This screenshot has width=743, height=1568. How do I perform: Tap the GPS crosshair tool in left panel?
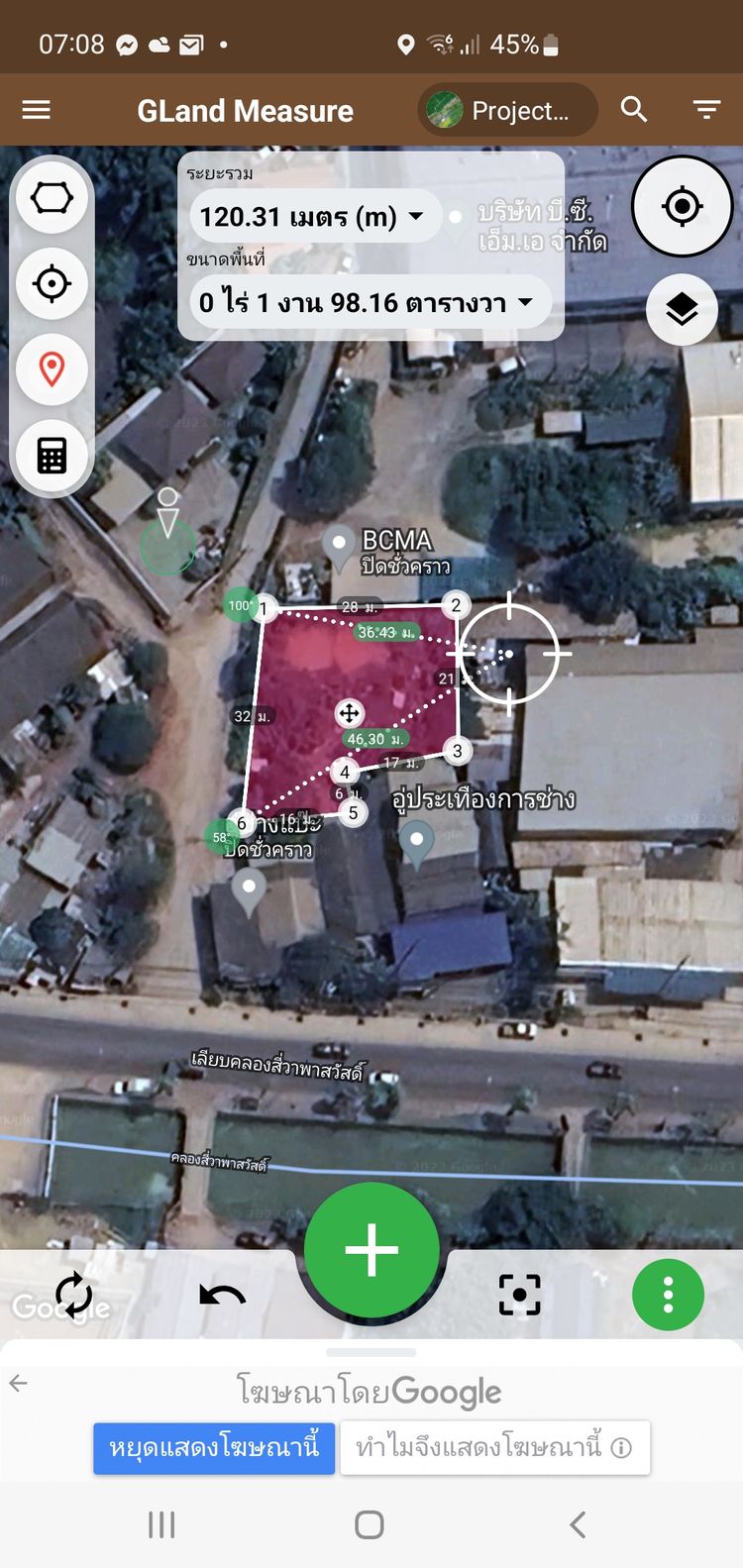click(x=52, y=284)
